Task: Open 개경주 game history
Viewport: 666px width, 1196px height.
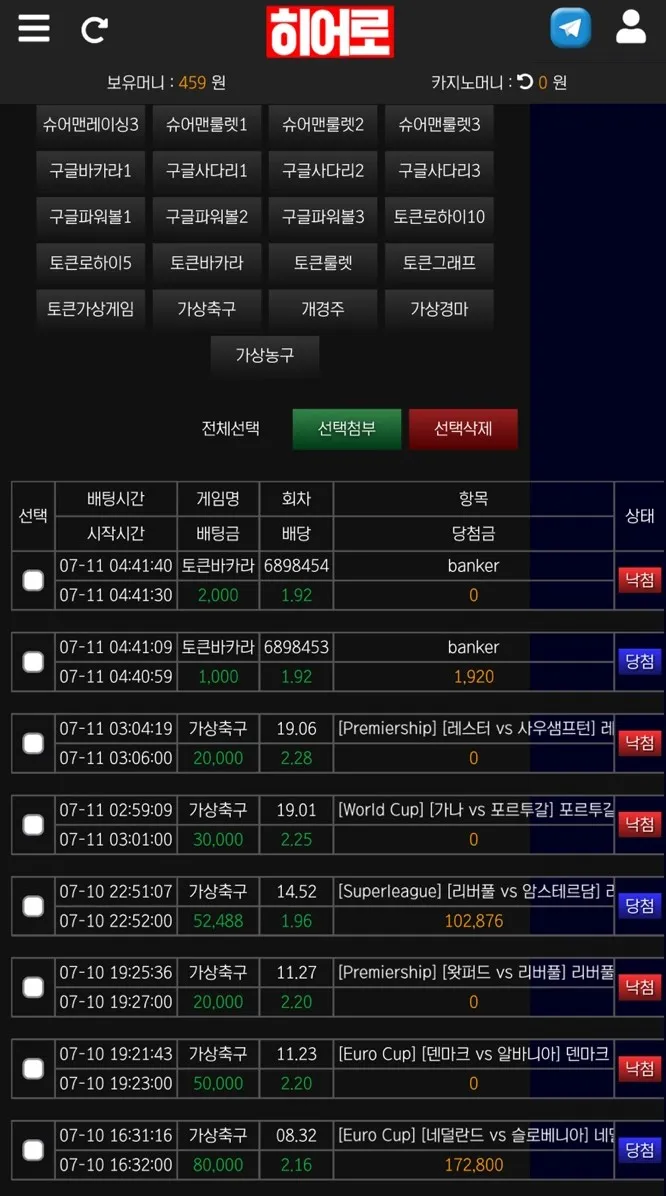Action: point(323,310)
